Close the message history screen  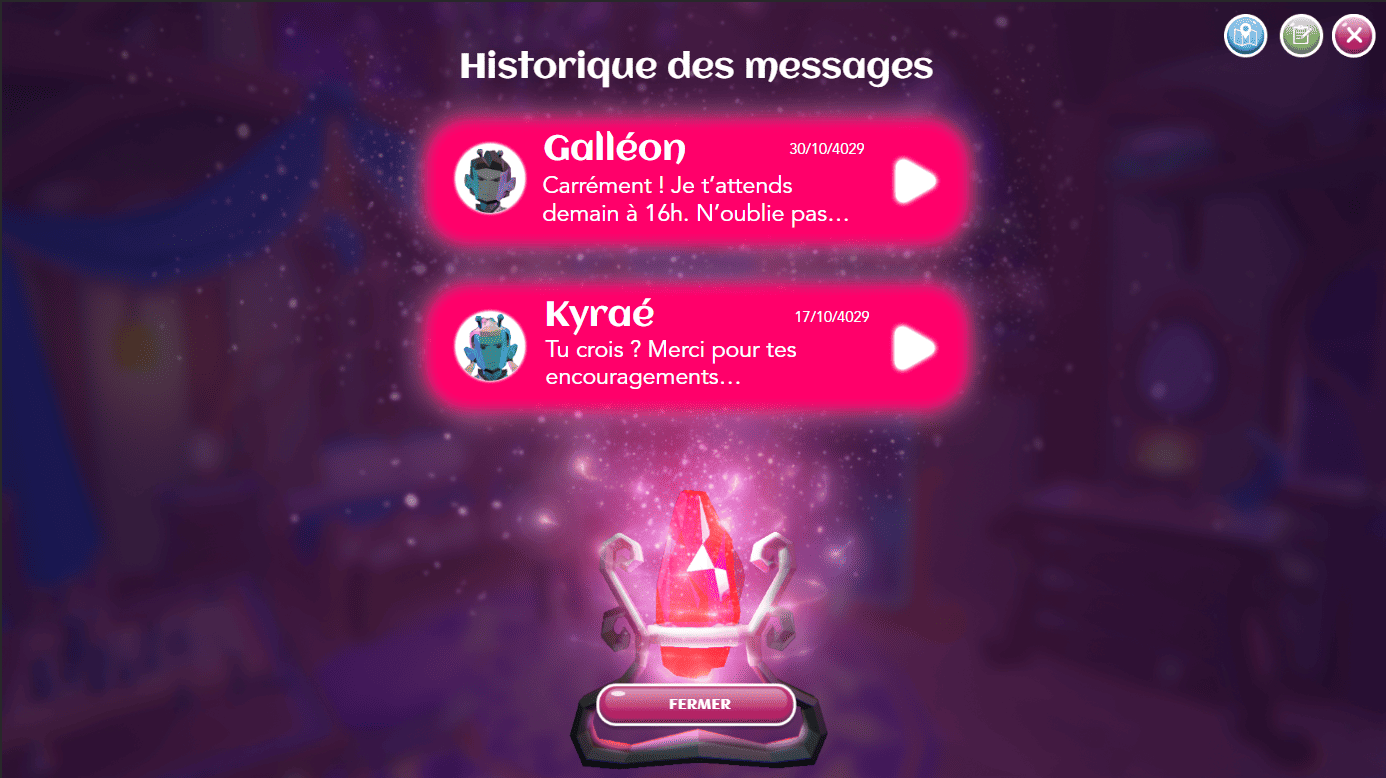[1354, 37]
